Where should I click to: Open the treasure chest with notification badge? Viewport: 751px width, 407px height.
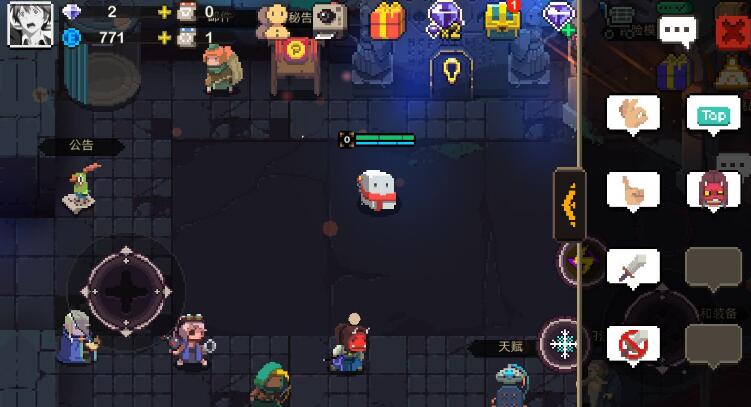click(502, 19)
